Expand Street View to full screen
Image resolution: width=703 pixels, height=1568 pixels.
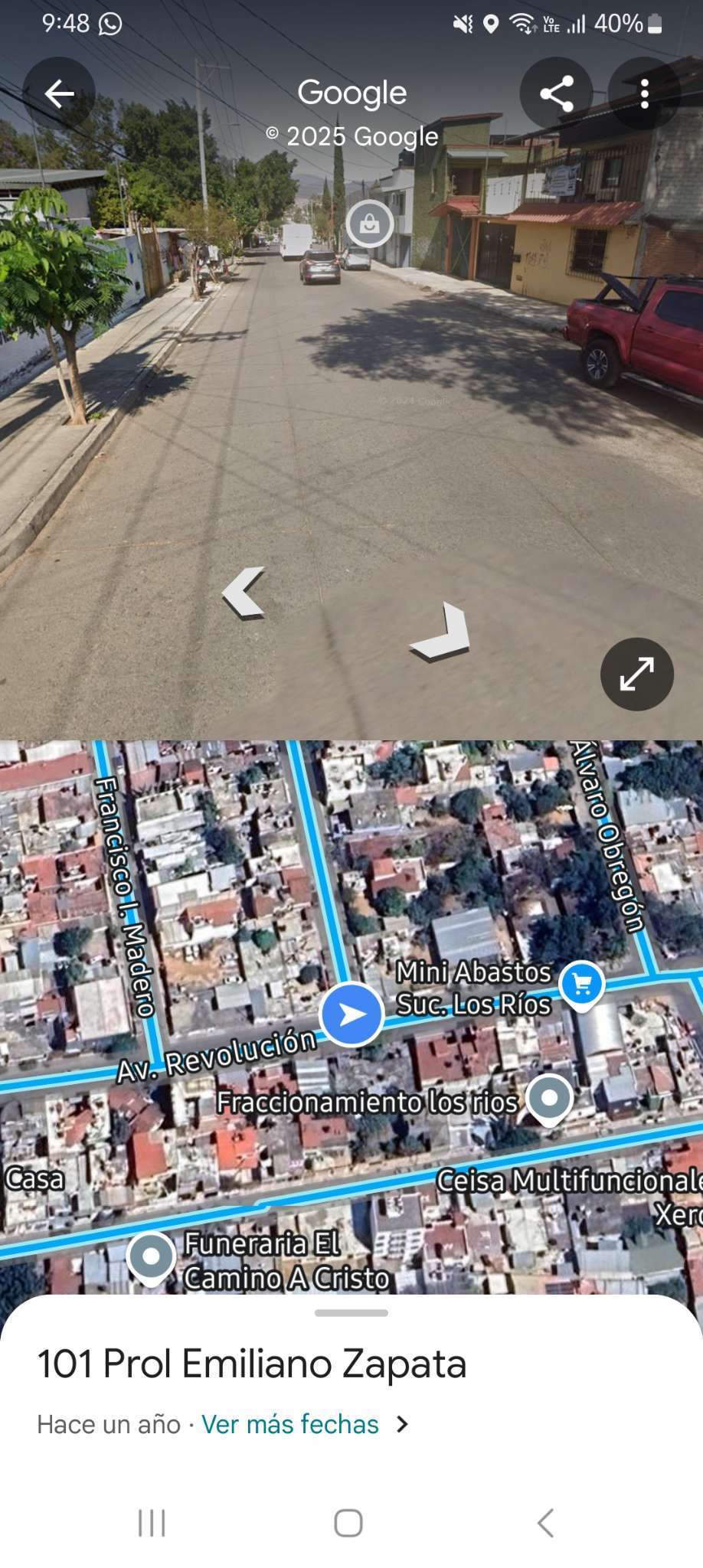tap(636, 674)
